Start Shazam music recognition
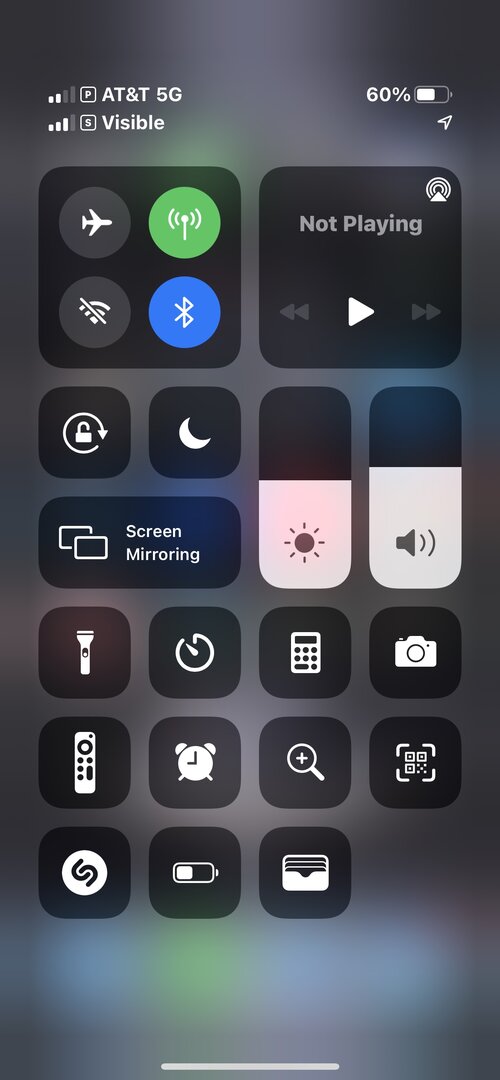 coord(85,873)
